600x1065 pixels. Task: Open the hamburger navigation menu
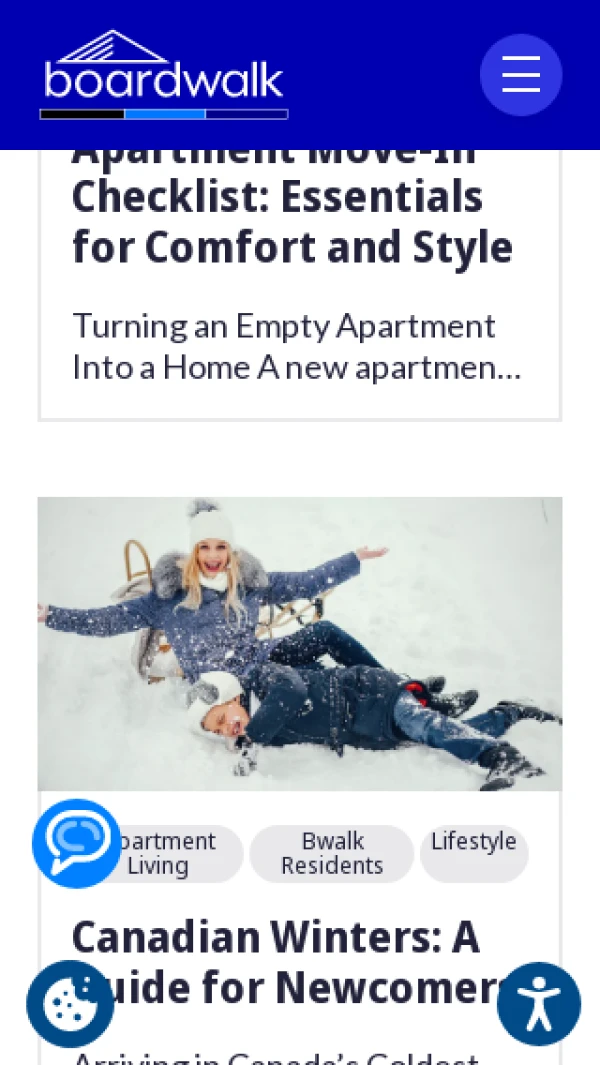[x=521, y=75]
